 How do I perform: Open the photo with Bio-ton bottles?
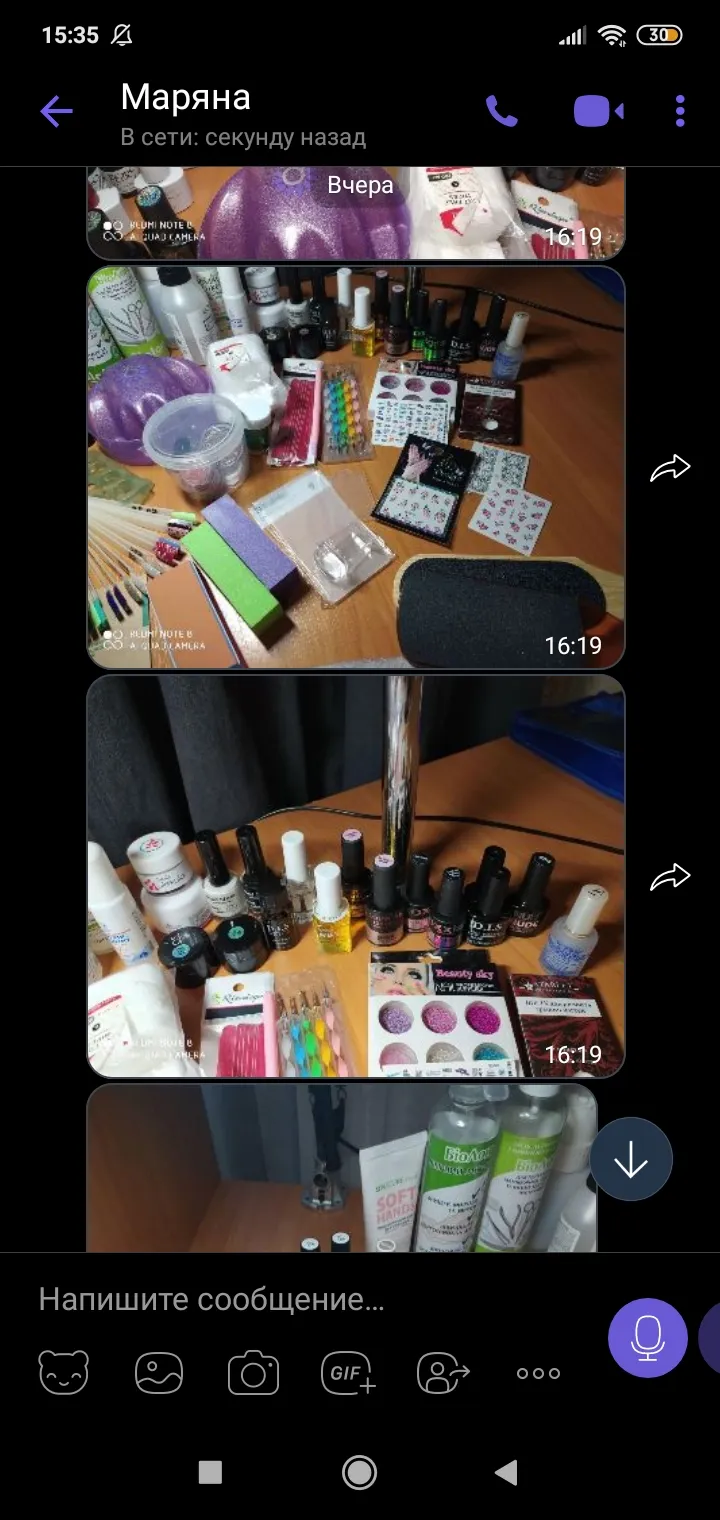coord(342,1168)
